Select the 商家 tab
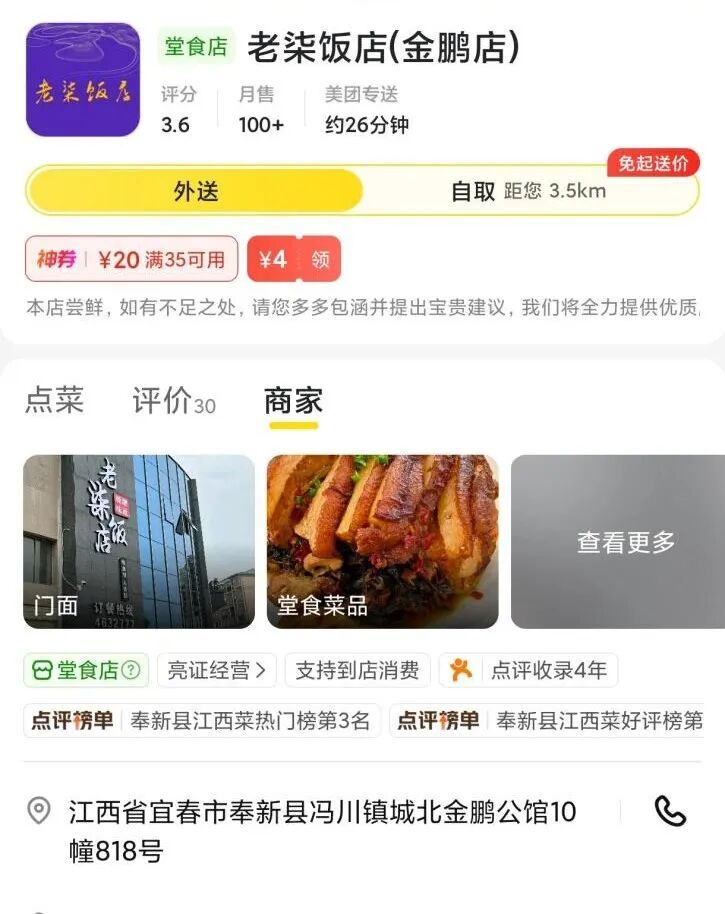This screenshot has height=914, width=725. [293, 401]
